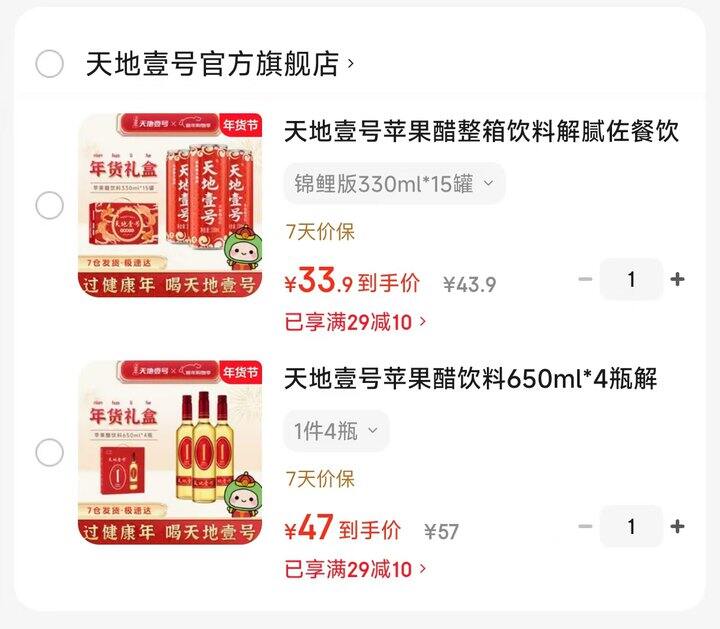Select the 650ml*4瓶 apple vinegar item
Image resolution: width=720 pixels, height=629 pixels.
(50, 453)
